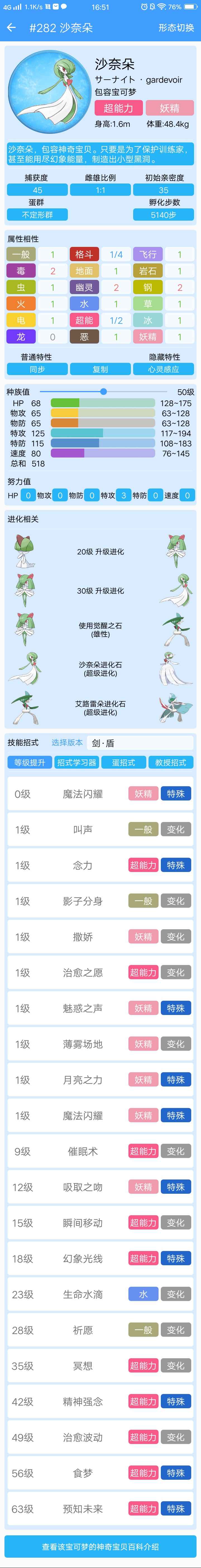Open the 同步 ability
Screen dimensions: 201x1568
pyautogui.click(x=37, y=370)
